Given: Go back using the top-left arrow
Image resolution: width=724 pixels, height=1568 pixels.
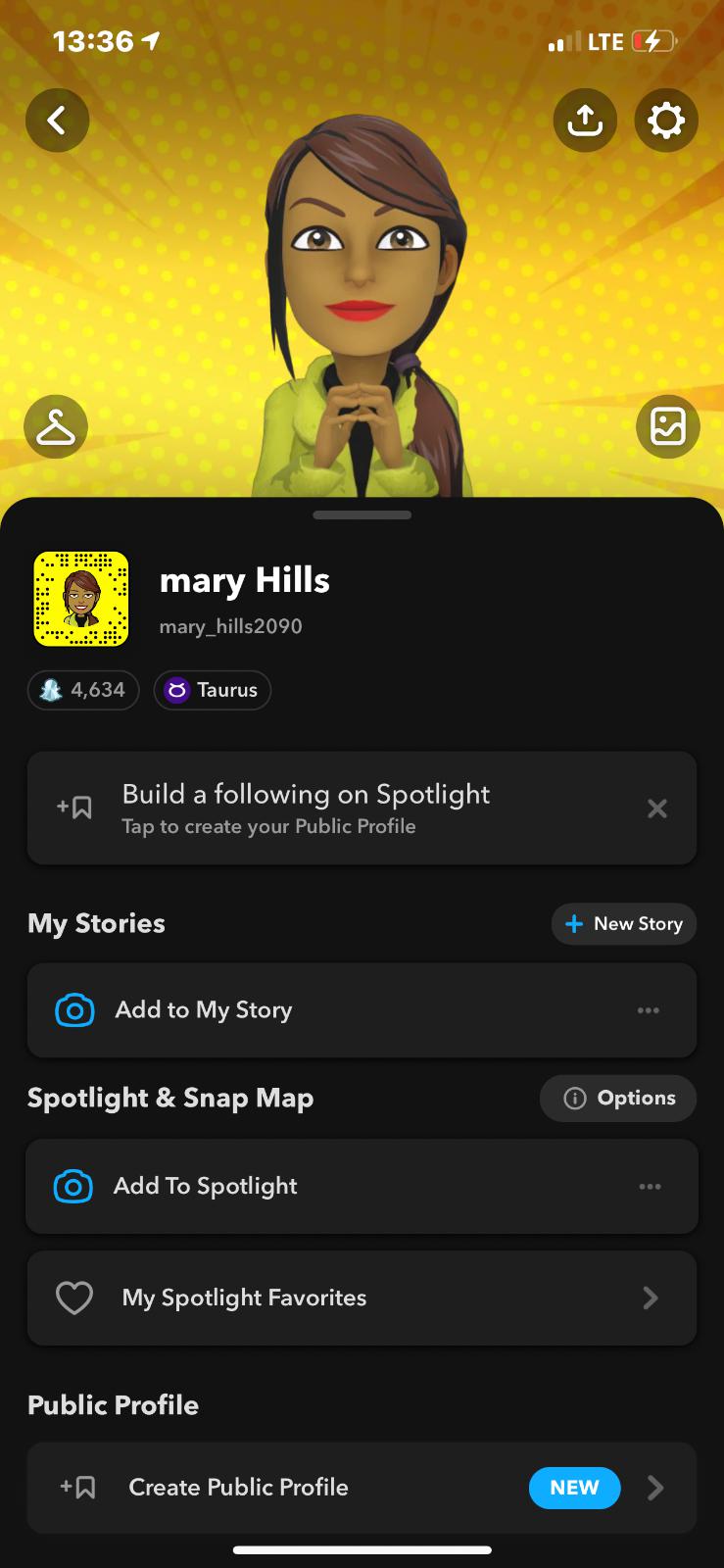Looking at the screenshot, I should tap(57, 121).
